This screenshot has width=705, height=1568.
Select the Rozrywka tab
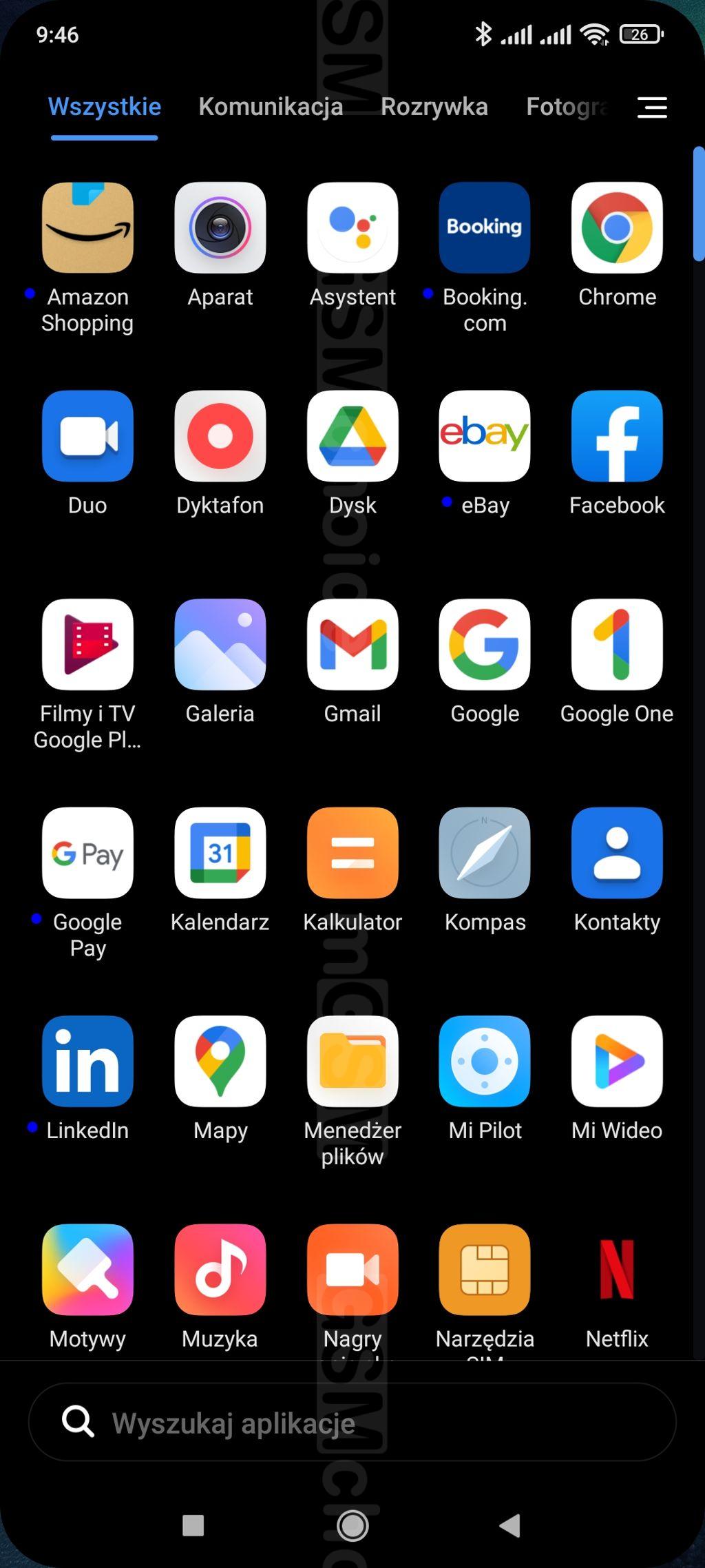tap(434, 107)
